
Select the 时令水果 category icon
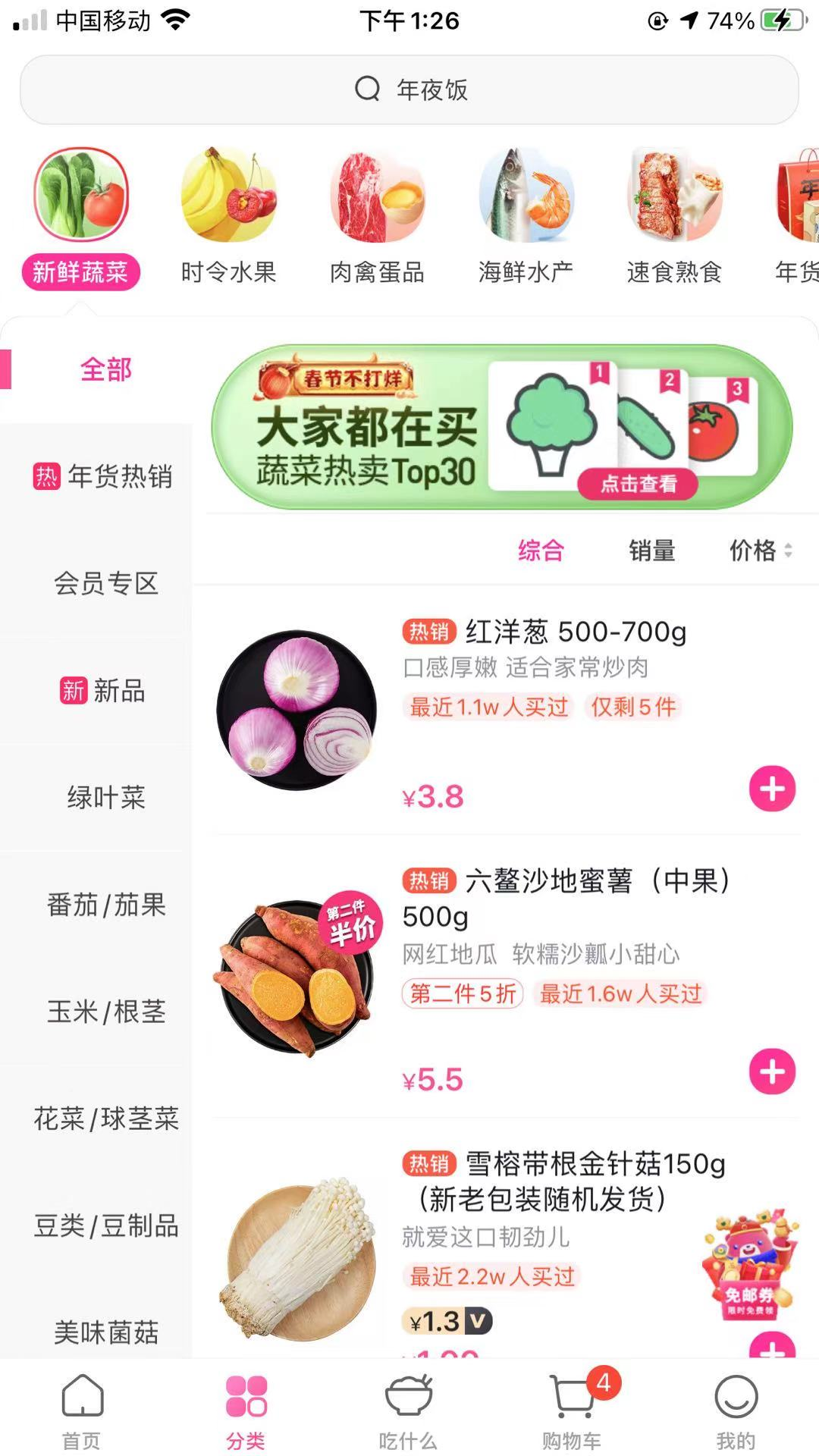pyautogui.click(x=229, y=196)
